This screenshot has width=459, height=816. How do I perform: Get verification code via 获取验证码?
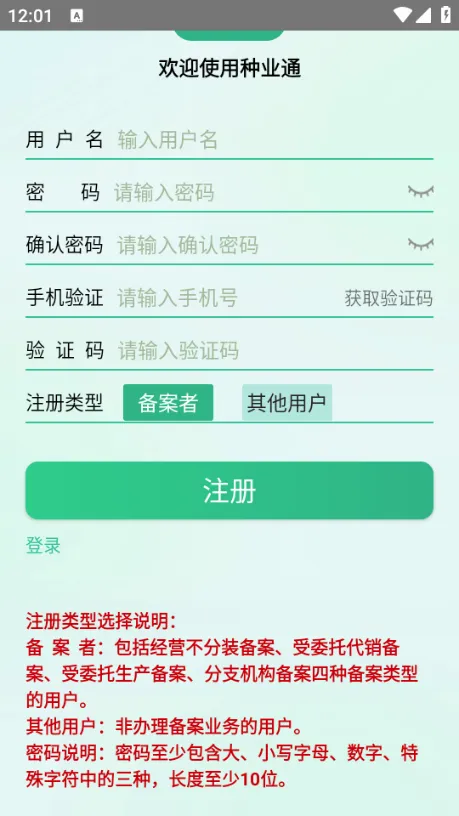pyautogui.click(x=388, y=299)
